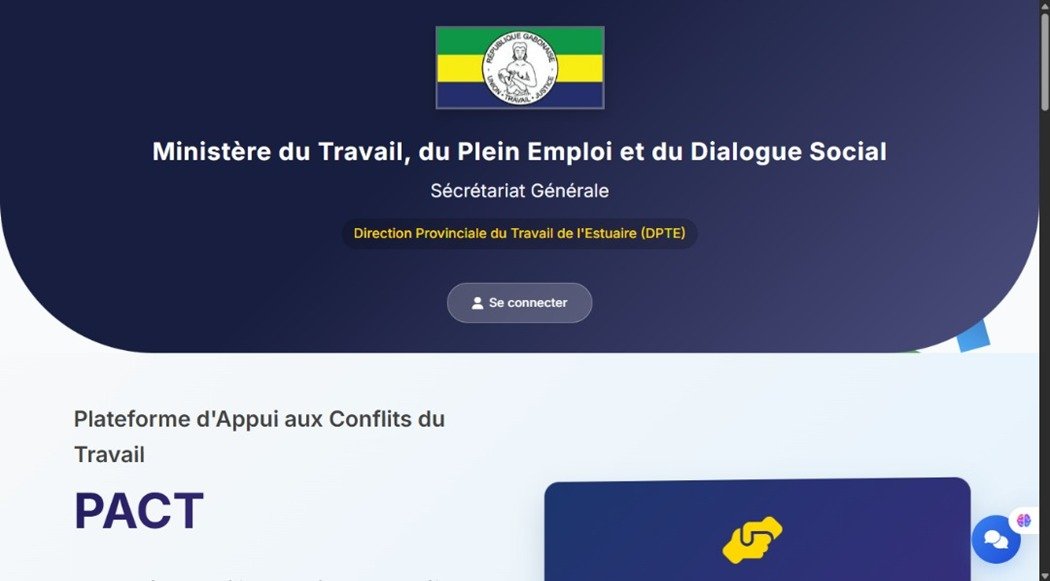Open the chat support bubble
The width and height of the screenshot is (1050, 581).
coord(995,540)
